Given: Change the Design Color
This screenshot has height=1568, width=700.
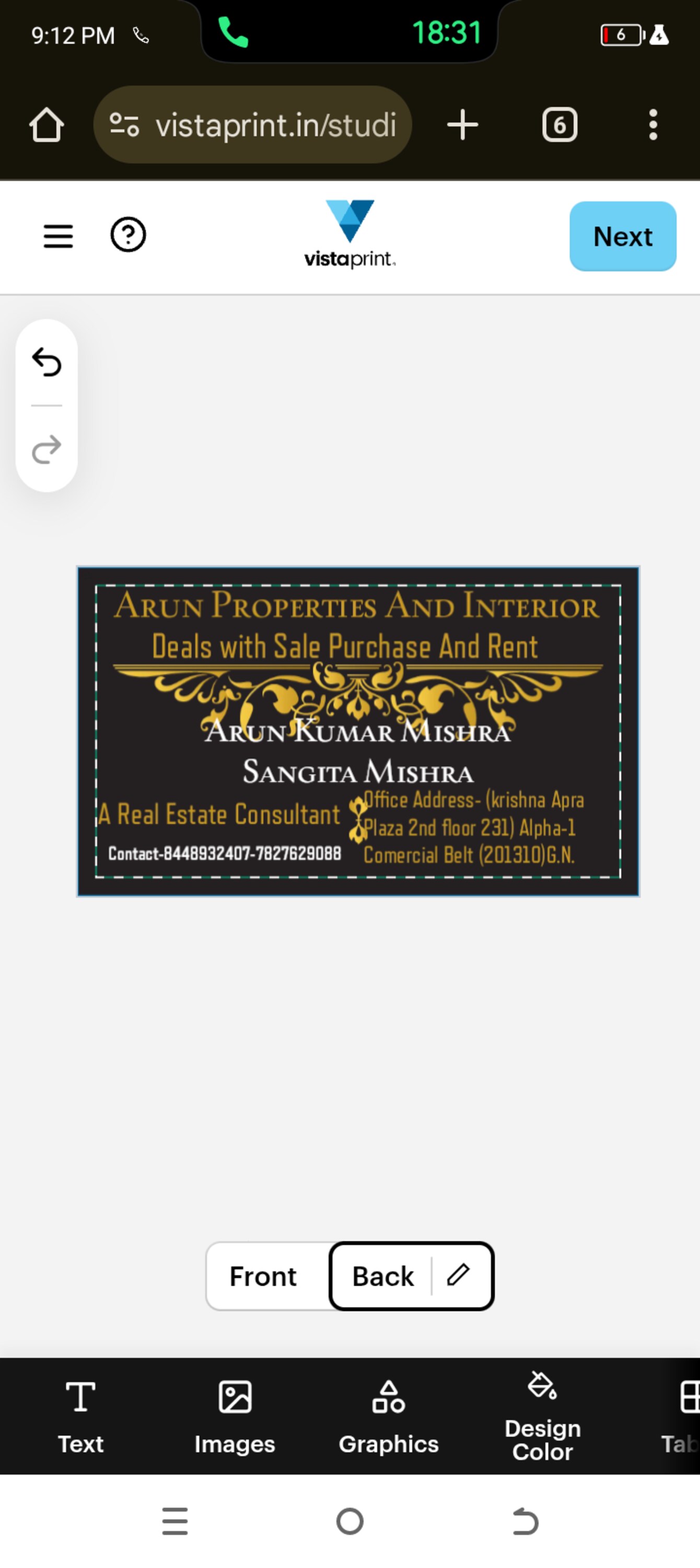Looking at the screenshot, I should pyautogui.click(x=542, y=1416).
